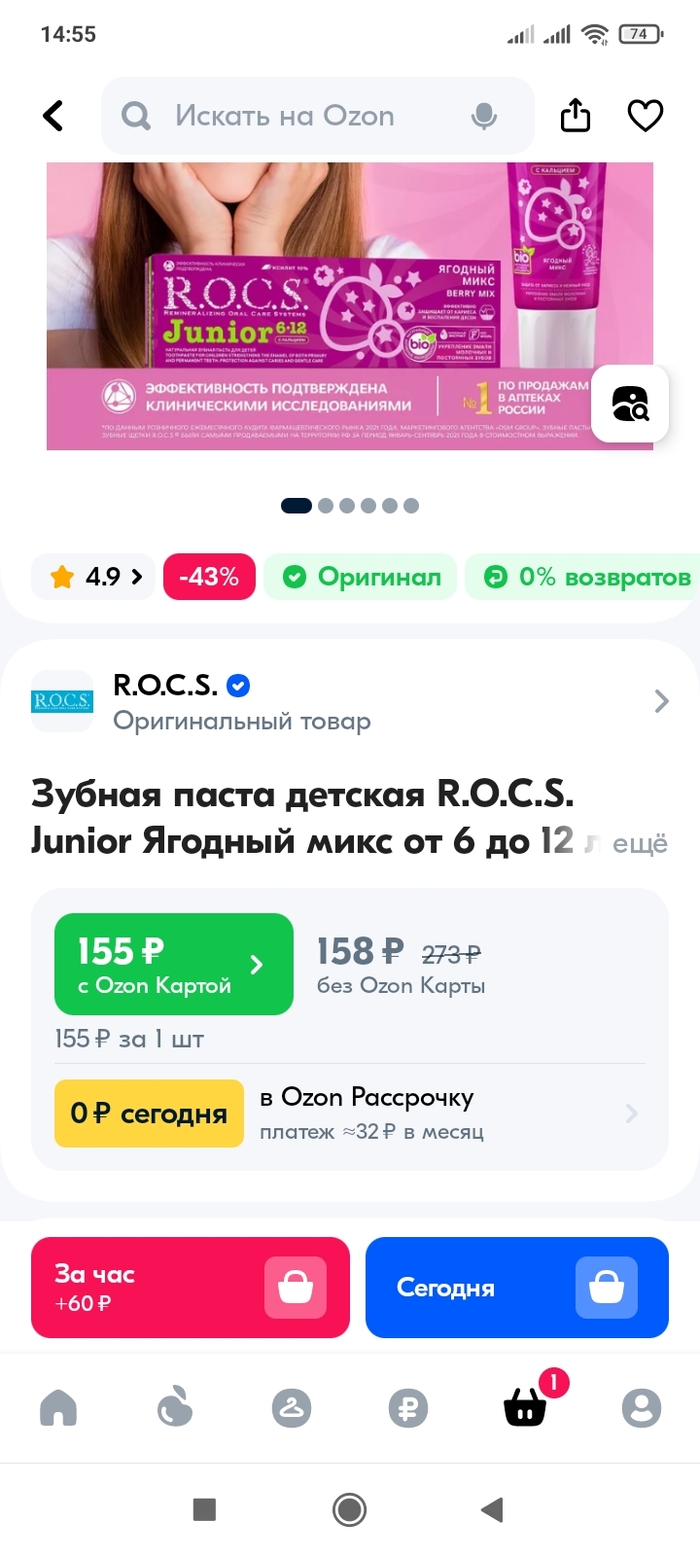The height and width of the screenshot is (1556, 700).
Task: Start voice search with the microphone
Action: click(x=484, y=116)
